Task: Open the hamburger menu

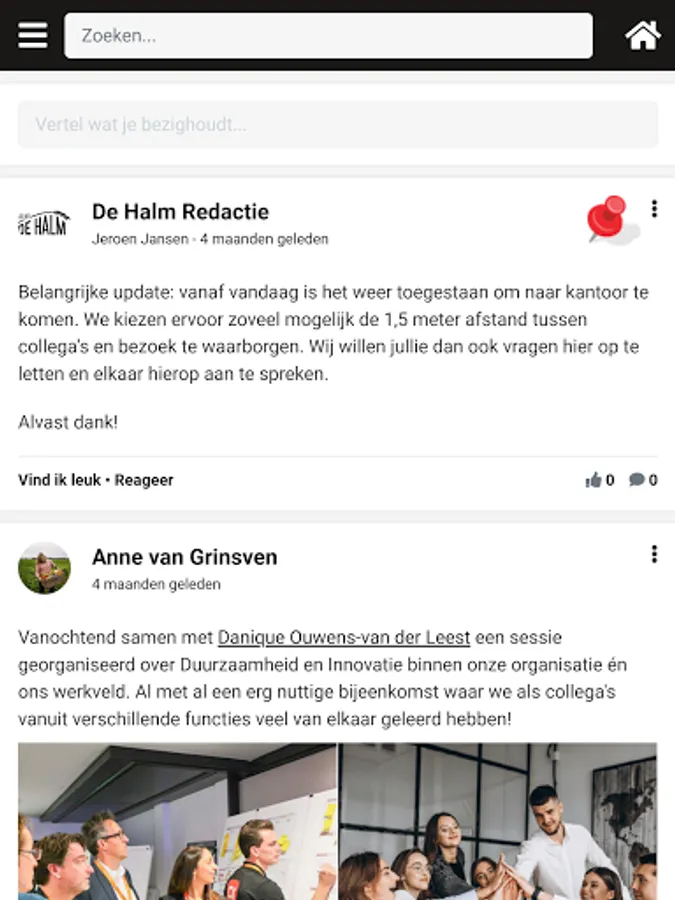Action: point(33,36)
